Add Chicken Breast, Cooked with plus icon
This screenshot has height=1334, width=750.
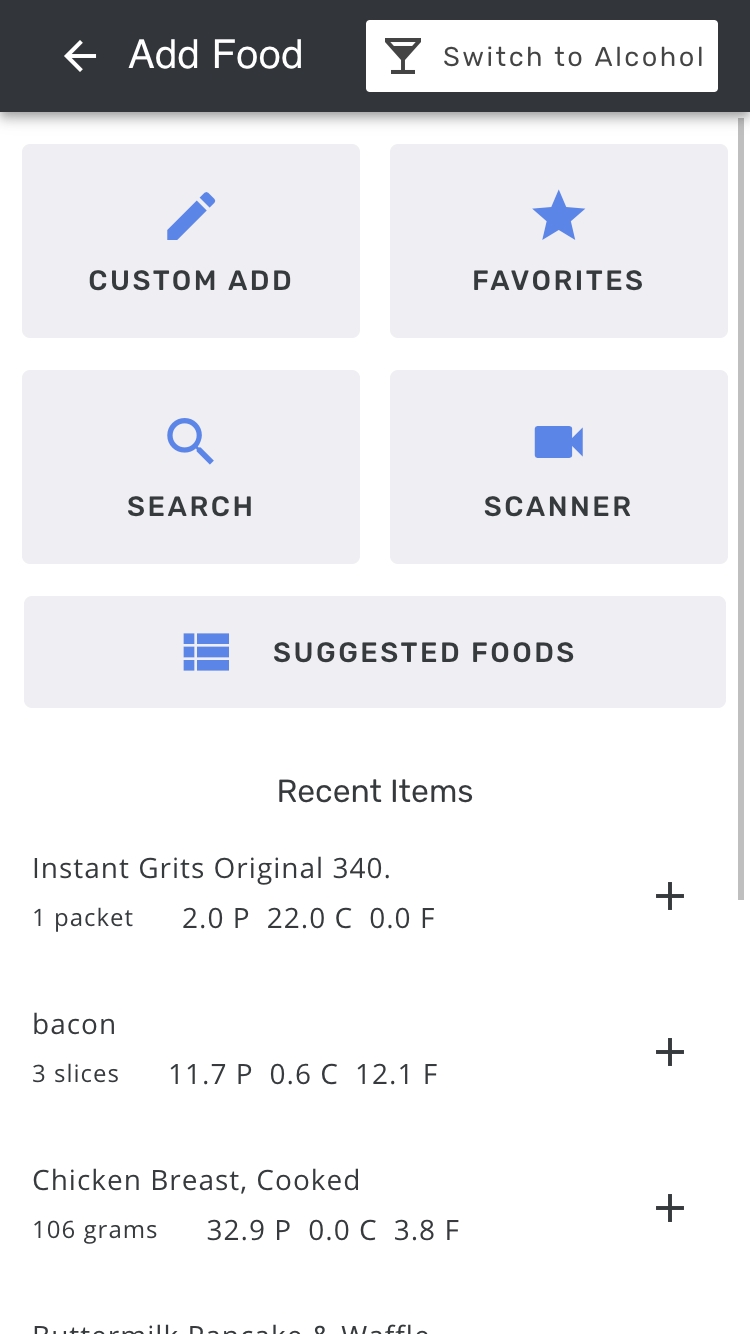coord(669,1208)
